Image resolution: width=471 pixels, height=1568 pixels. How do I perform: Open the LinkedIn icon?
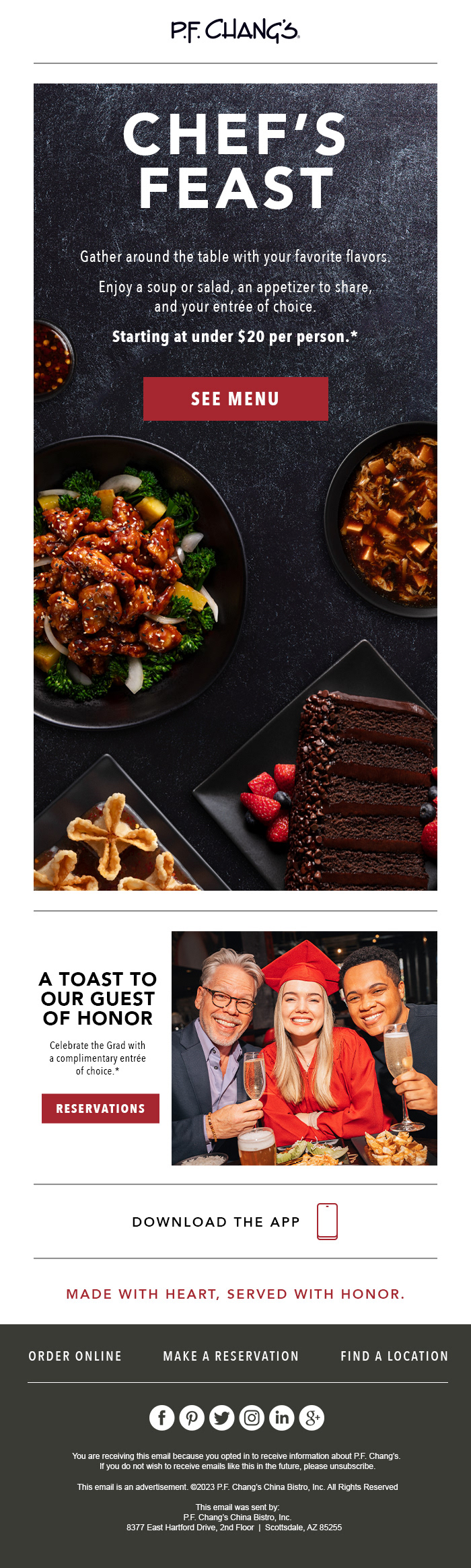[x=282, y=1418]
